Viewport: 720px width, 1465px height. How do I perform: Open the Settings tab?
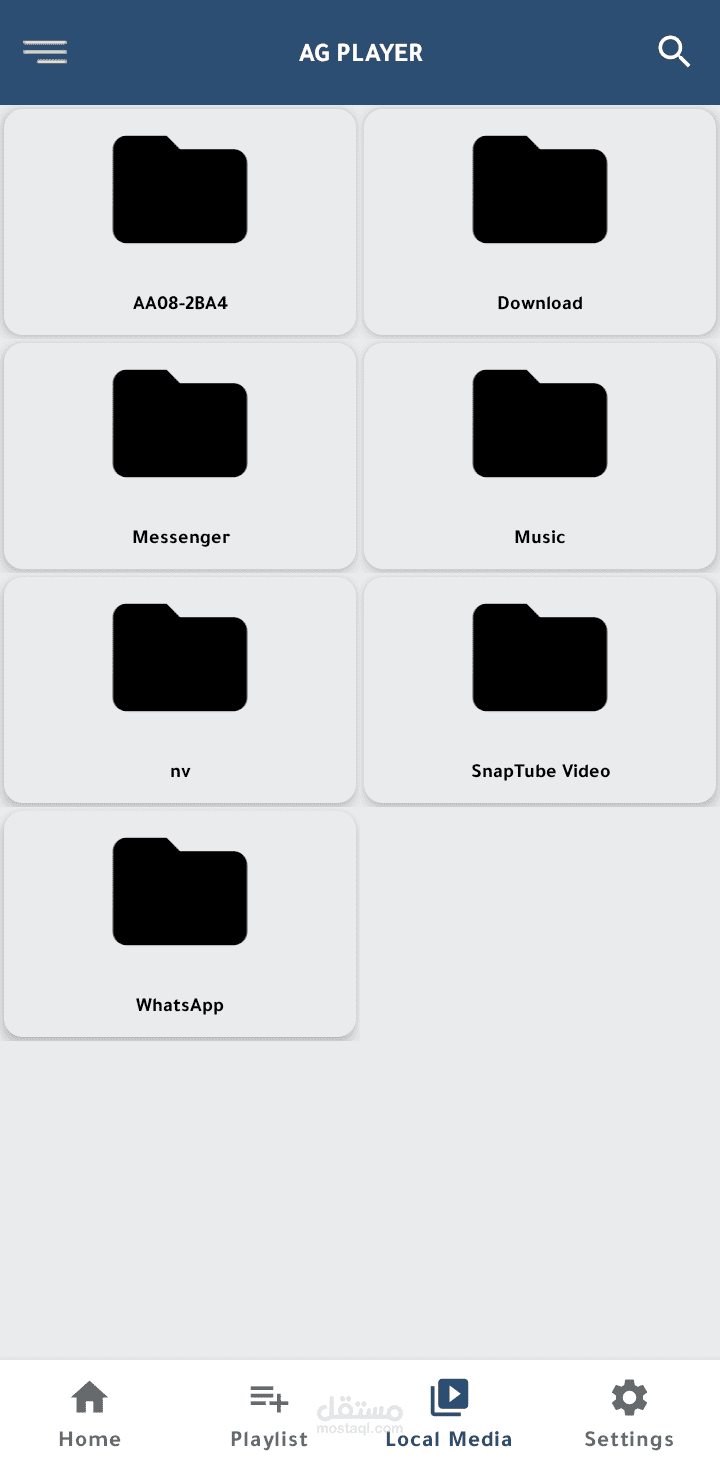[x=629, y=1414]
